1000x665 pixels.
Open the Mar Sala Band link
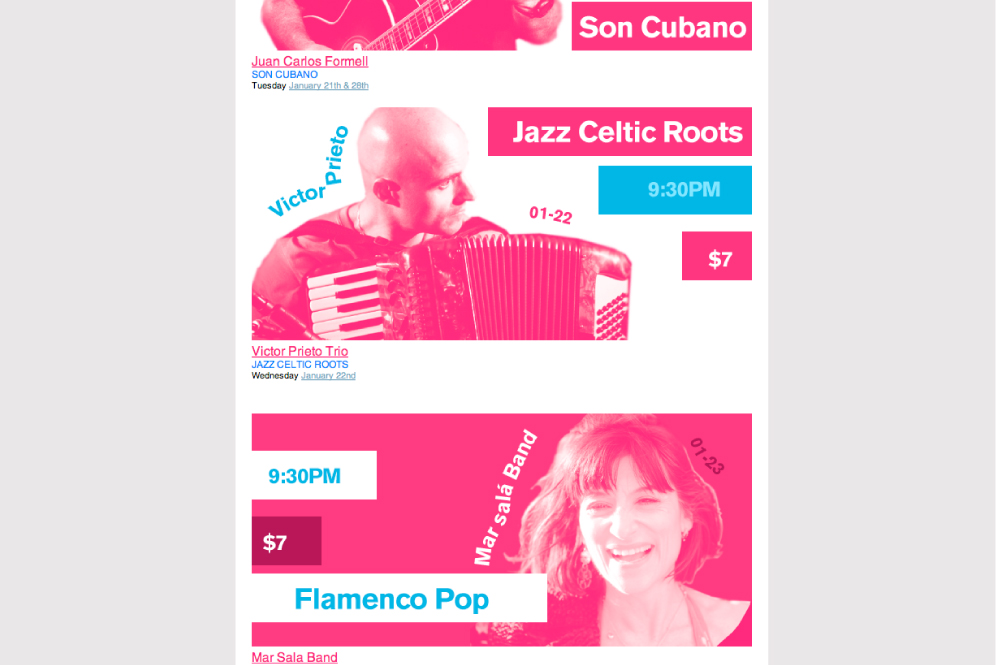point(294,657)
